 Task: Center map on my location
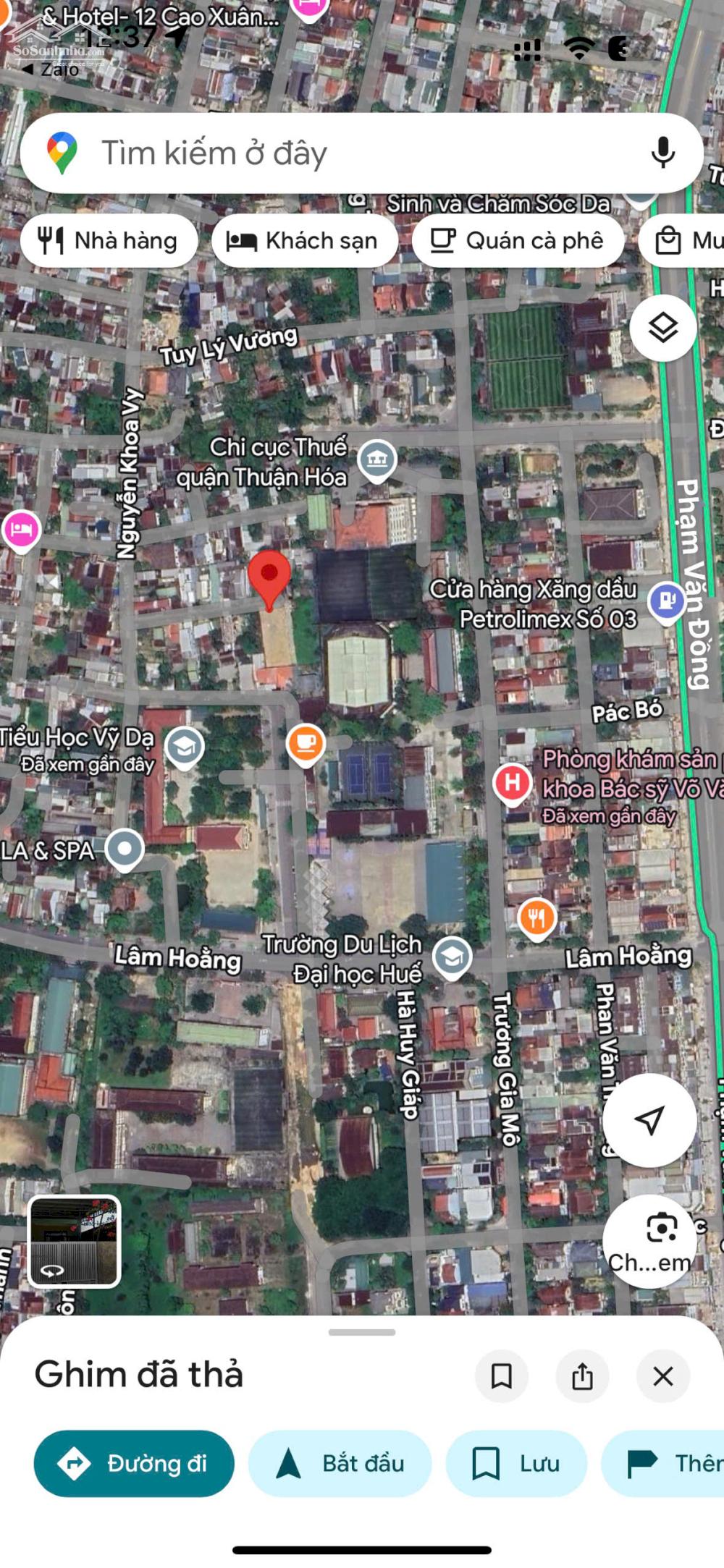pyautogui.click(x=649, y=1121)
